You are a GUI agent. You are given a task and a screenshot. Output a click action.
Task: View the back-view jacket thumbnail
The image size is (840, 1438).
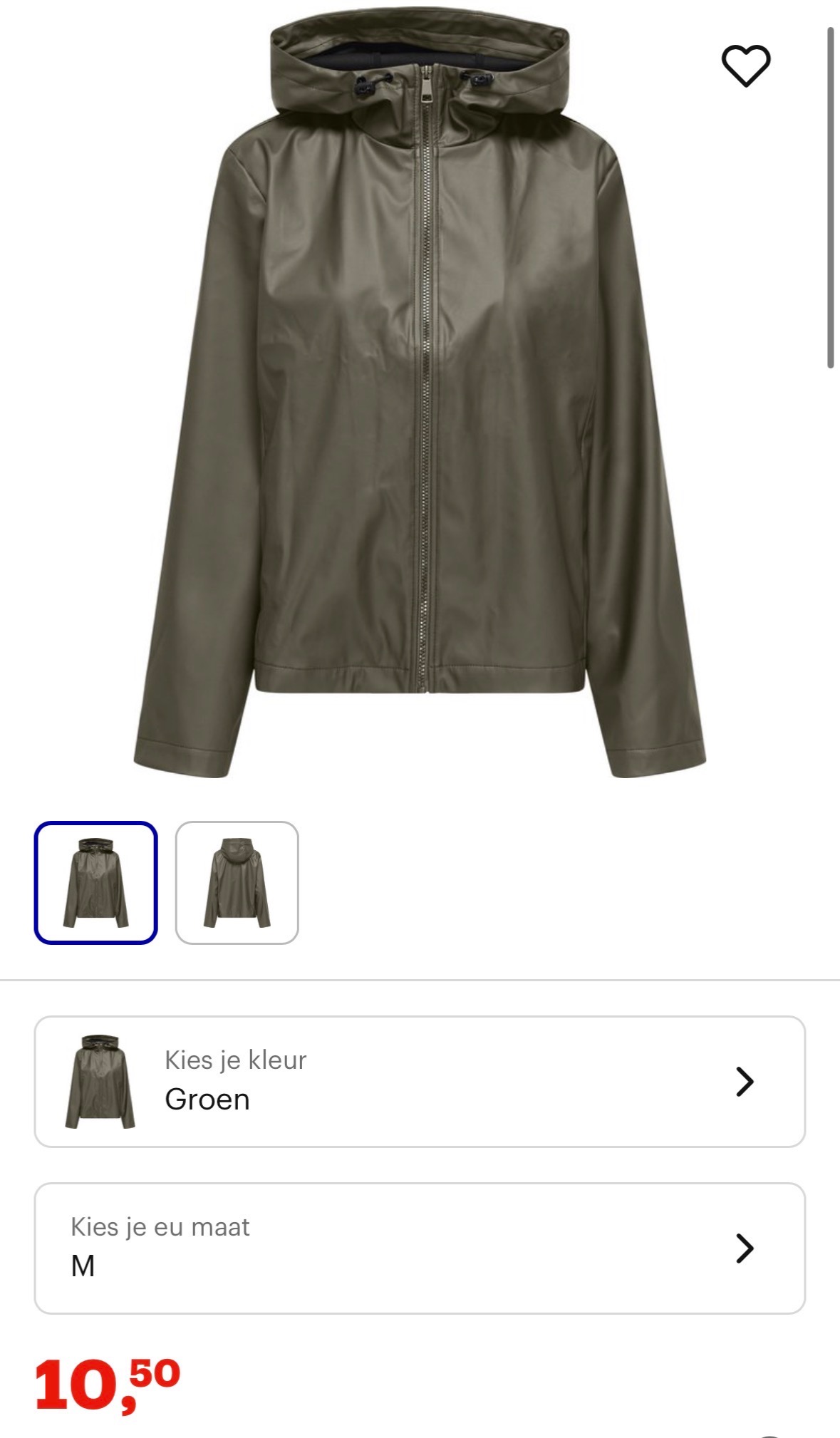pyautogui.click(x=237, y=882)
